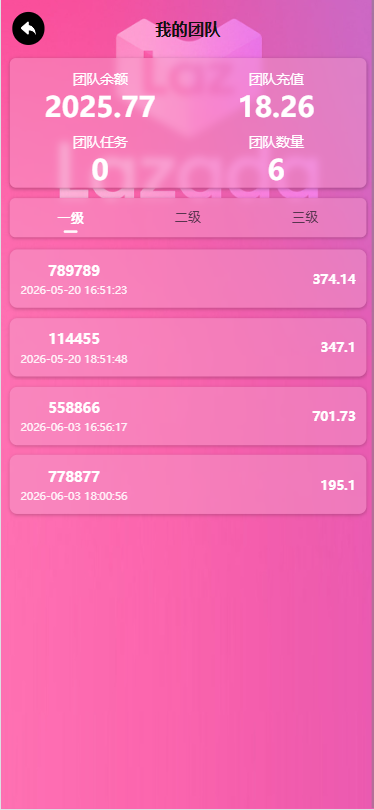Open team member 114455 card
The image size is (374, 810).
(188, 347)
